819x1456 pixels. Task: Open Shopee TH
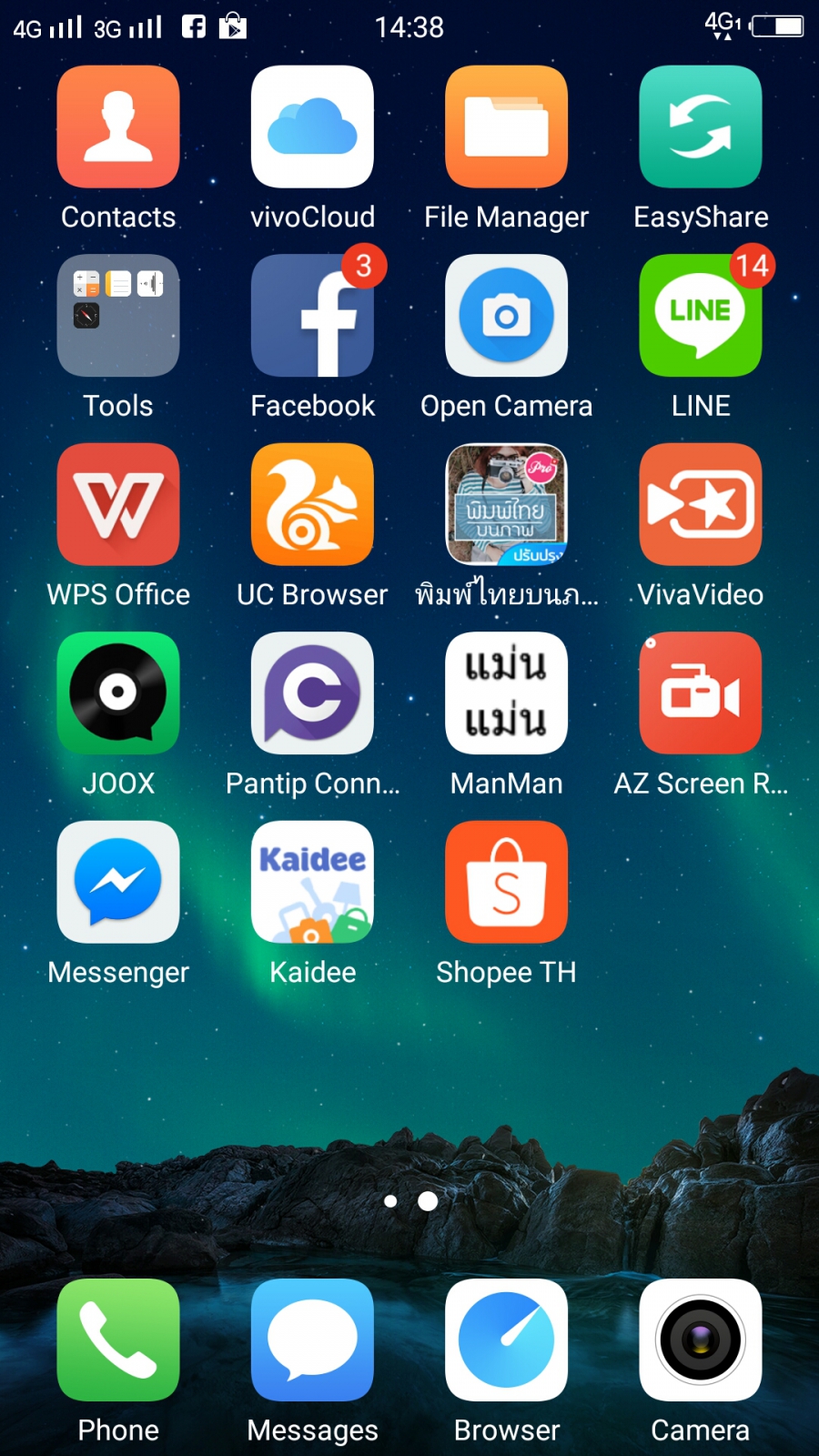506,882
